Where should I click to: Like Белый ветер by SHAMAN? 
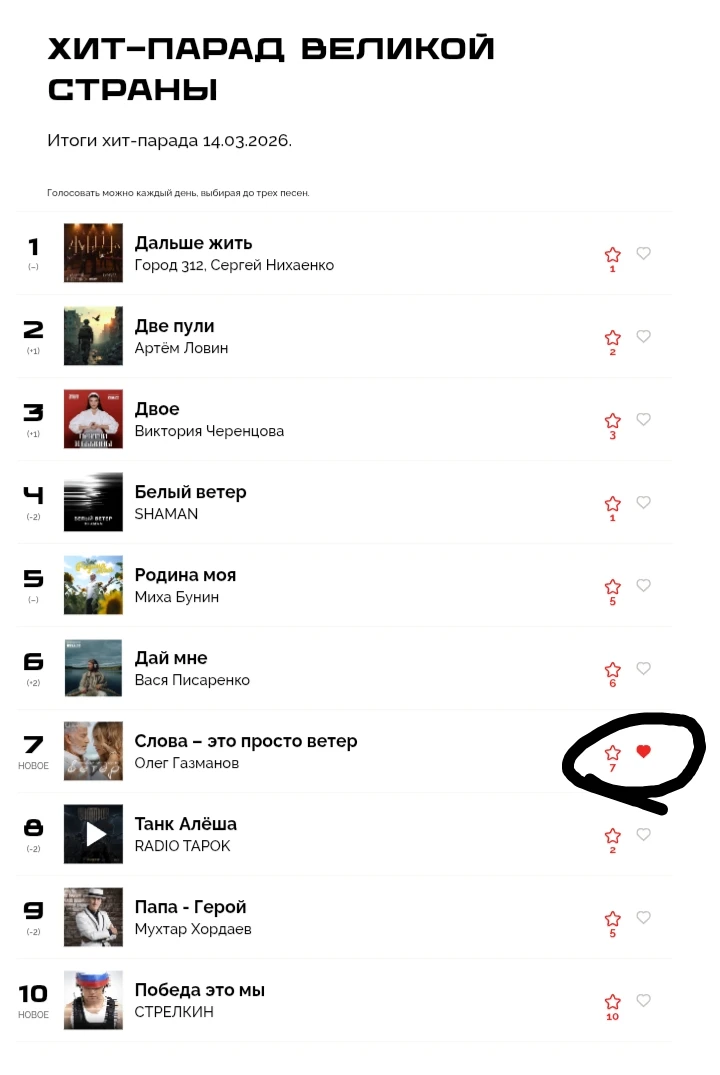point(643,502)
